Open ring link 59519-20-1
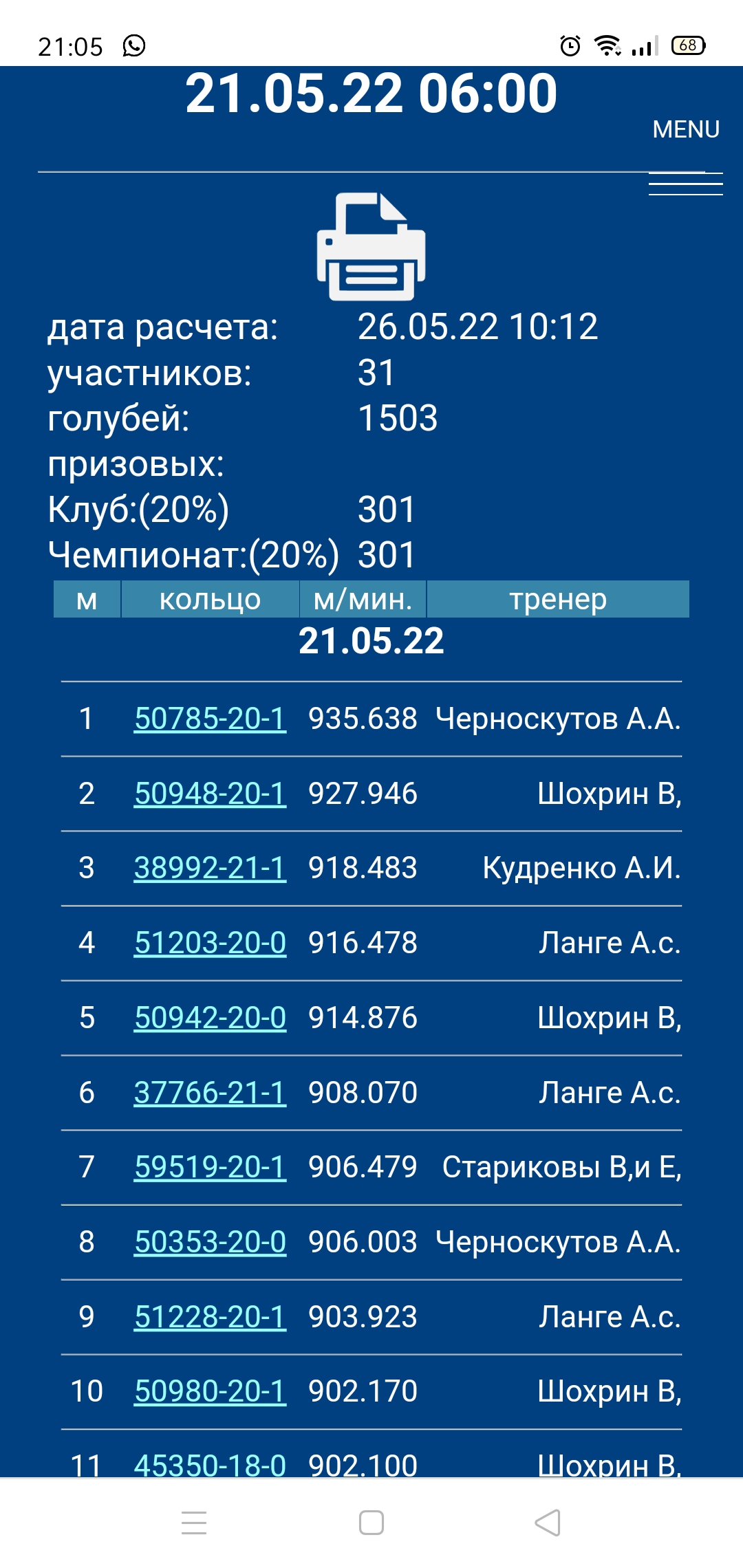 pyautogui.click(x=210, y=1167)
